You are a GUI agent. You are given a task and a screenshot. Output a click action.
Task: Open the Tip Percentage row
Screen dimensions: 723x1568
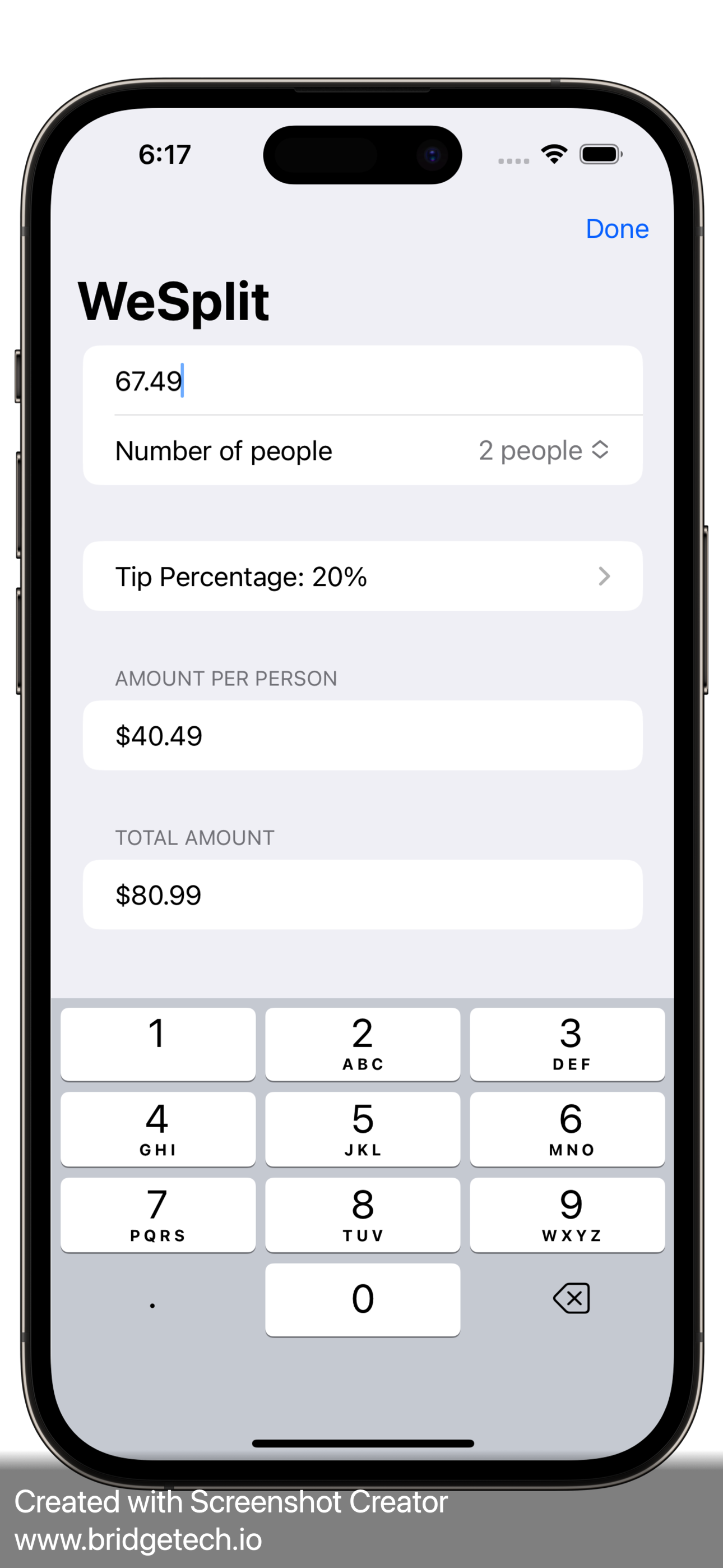click(x=363, y=577)
